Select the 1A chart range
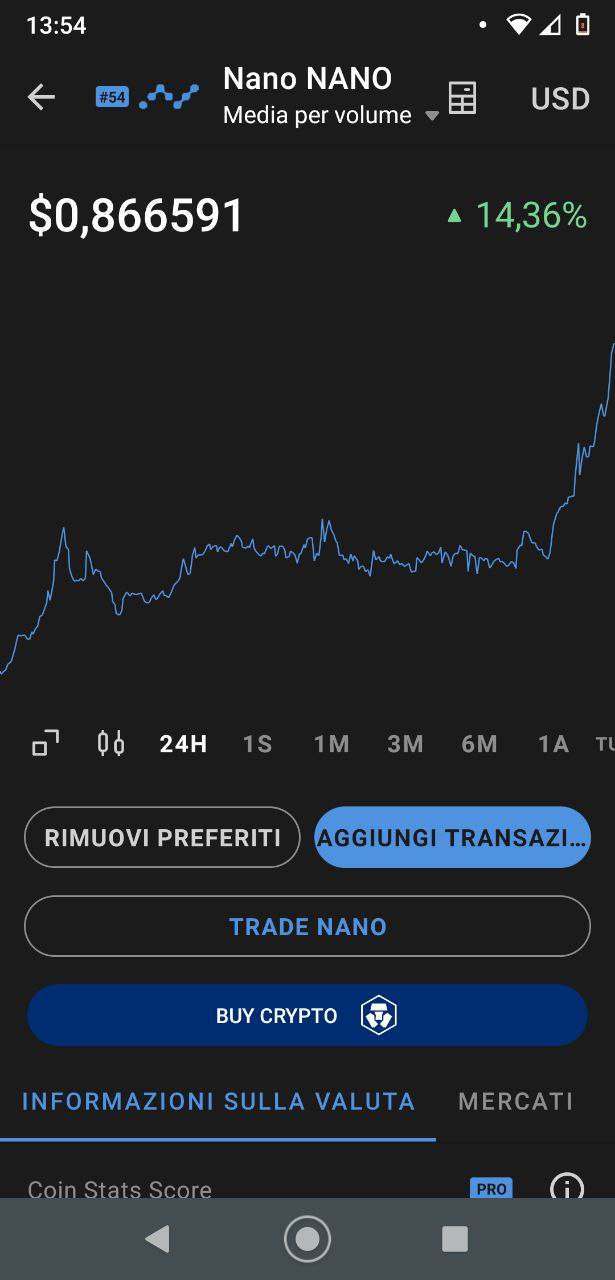 coord(553,744)
